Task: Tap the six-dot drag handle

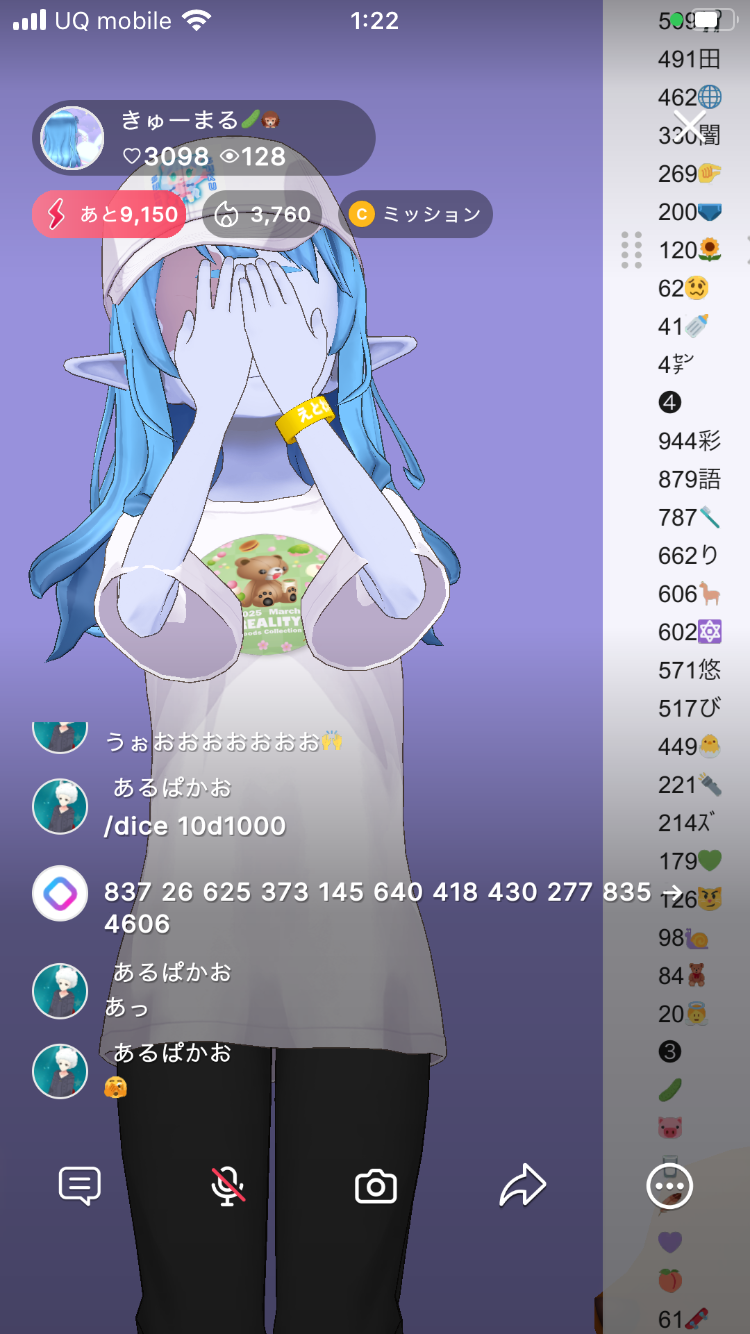Action: point(631,250)
